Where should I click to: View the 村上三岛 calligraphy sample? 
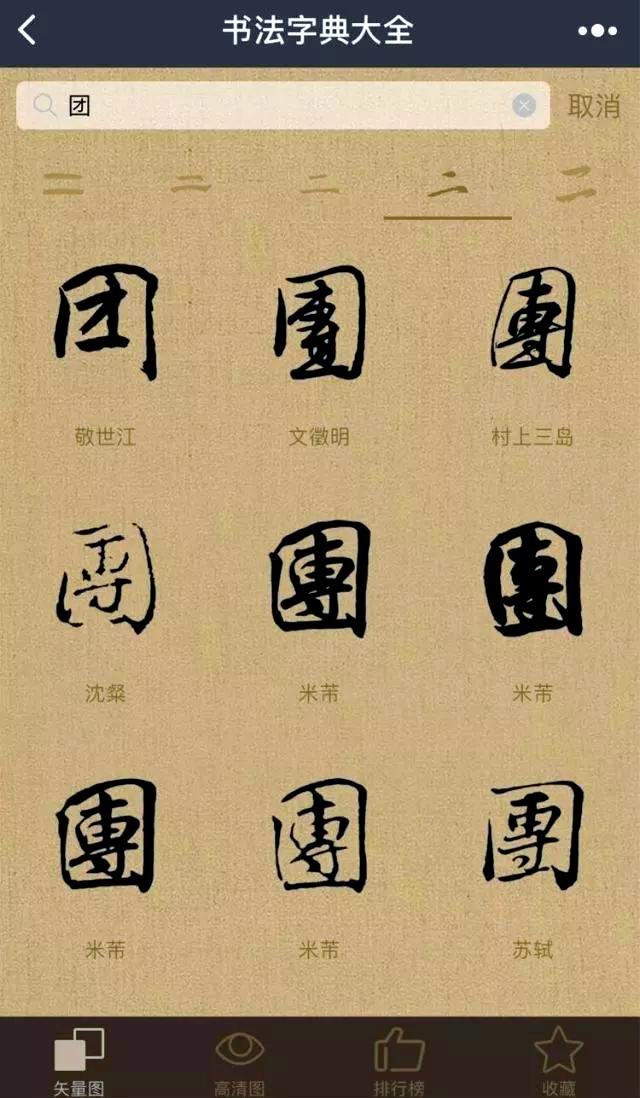532,322
